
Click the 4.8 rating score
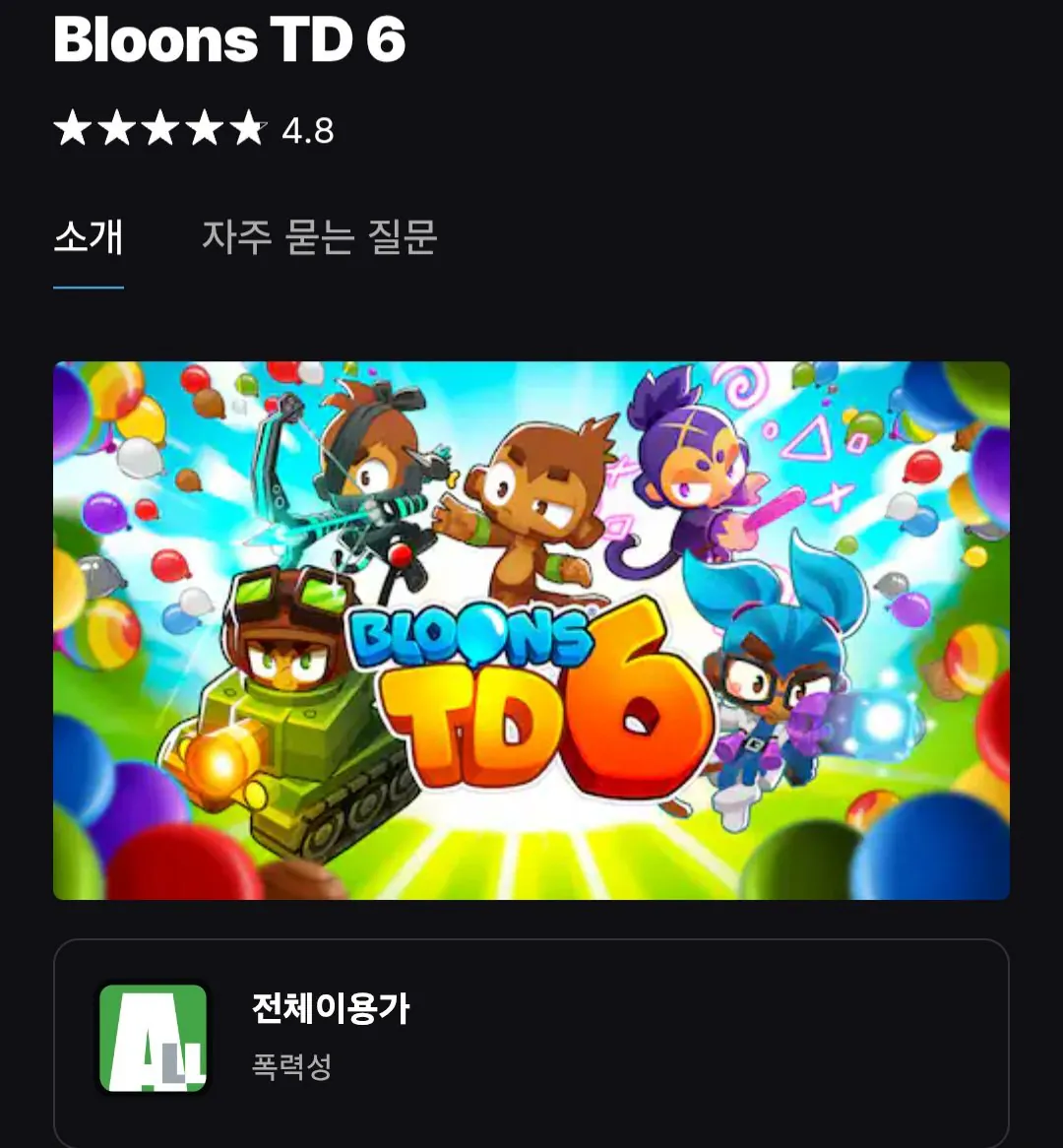pyautogui.click(x=307, y=129)
